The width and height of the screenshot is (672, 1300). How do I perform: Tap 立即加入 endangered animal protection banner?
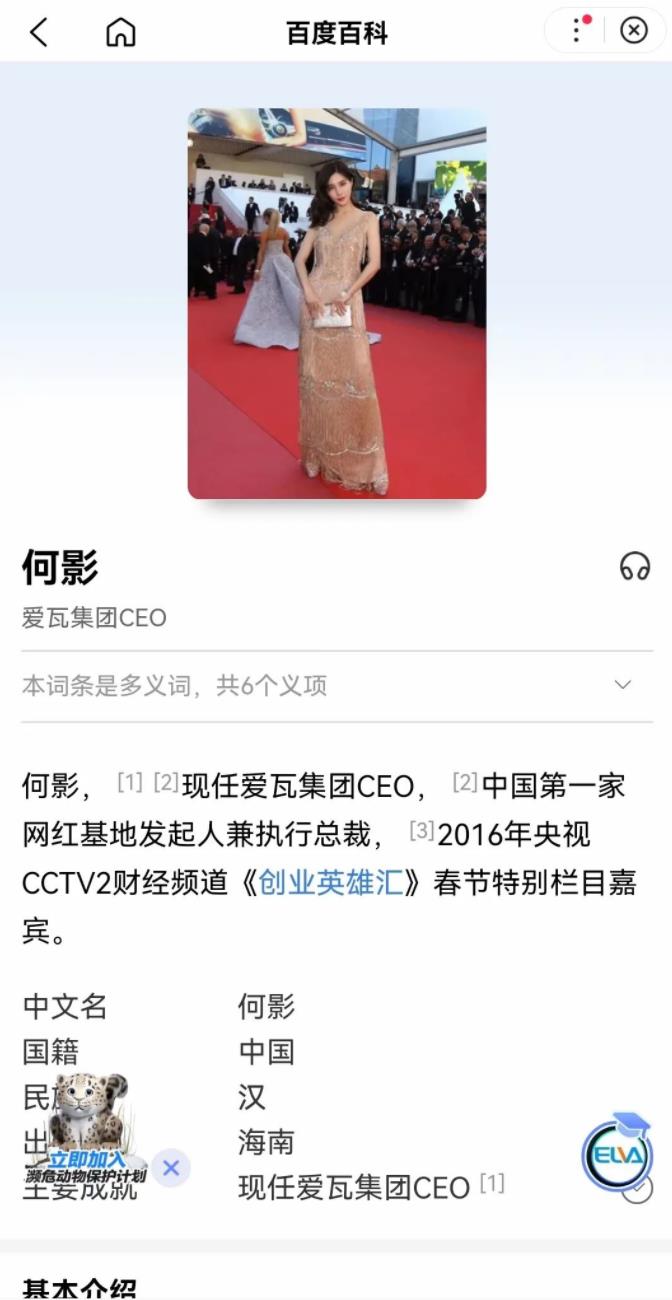point(88,1160)
